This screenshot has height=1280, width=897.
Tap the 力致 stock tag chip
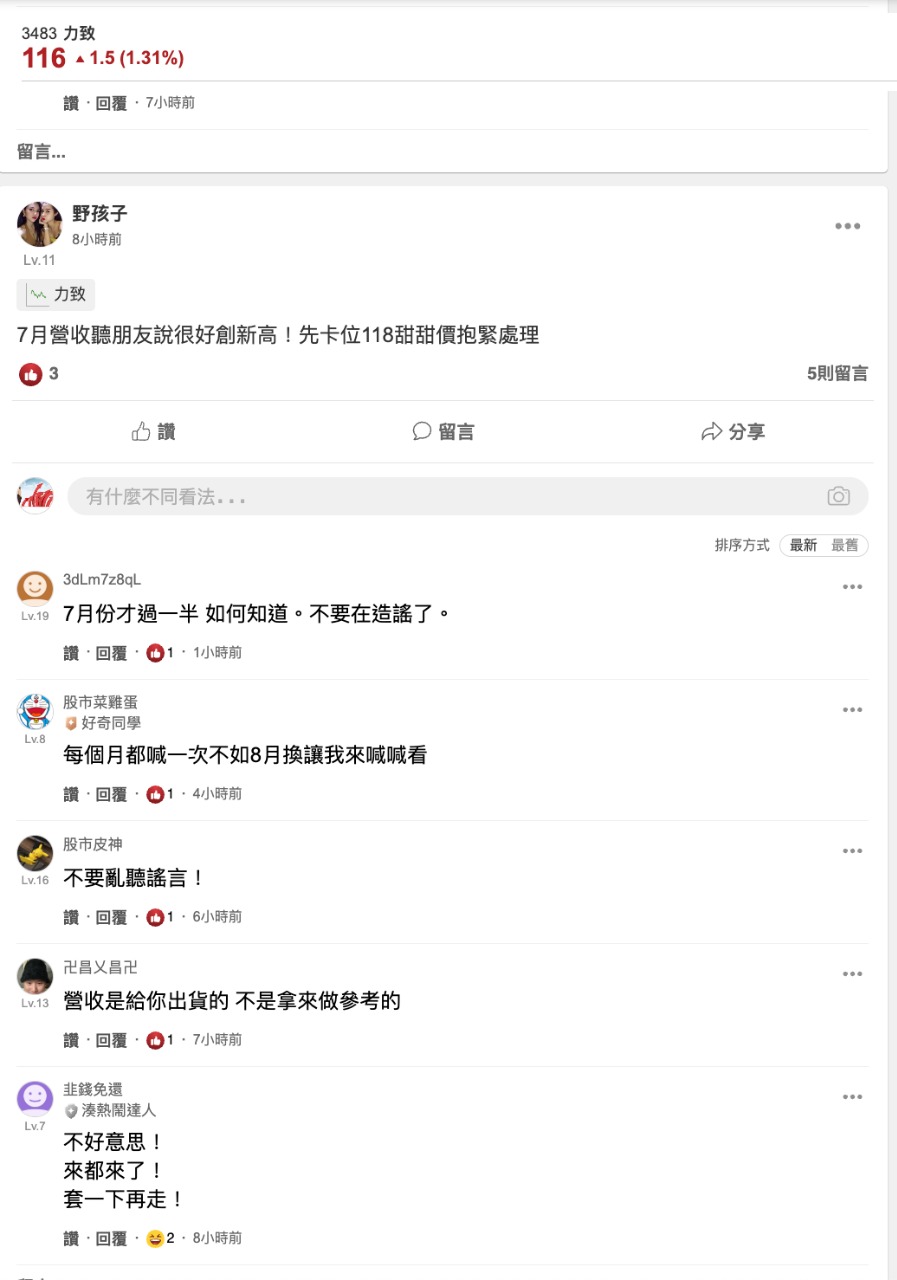[x=56, y=294]
